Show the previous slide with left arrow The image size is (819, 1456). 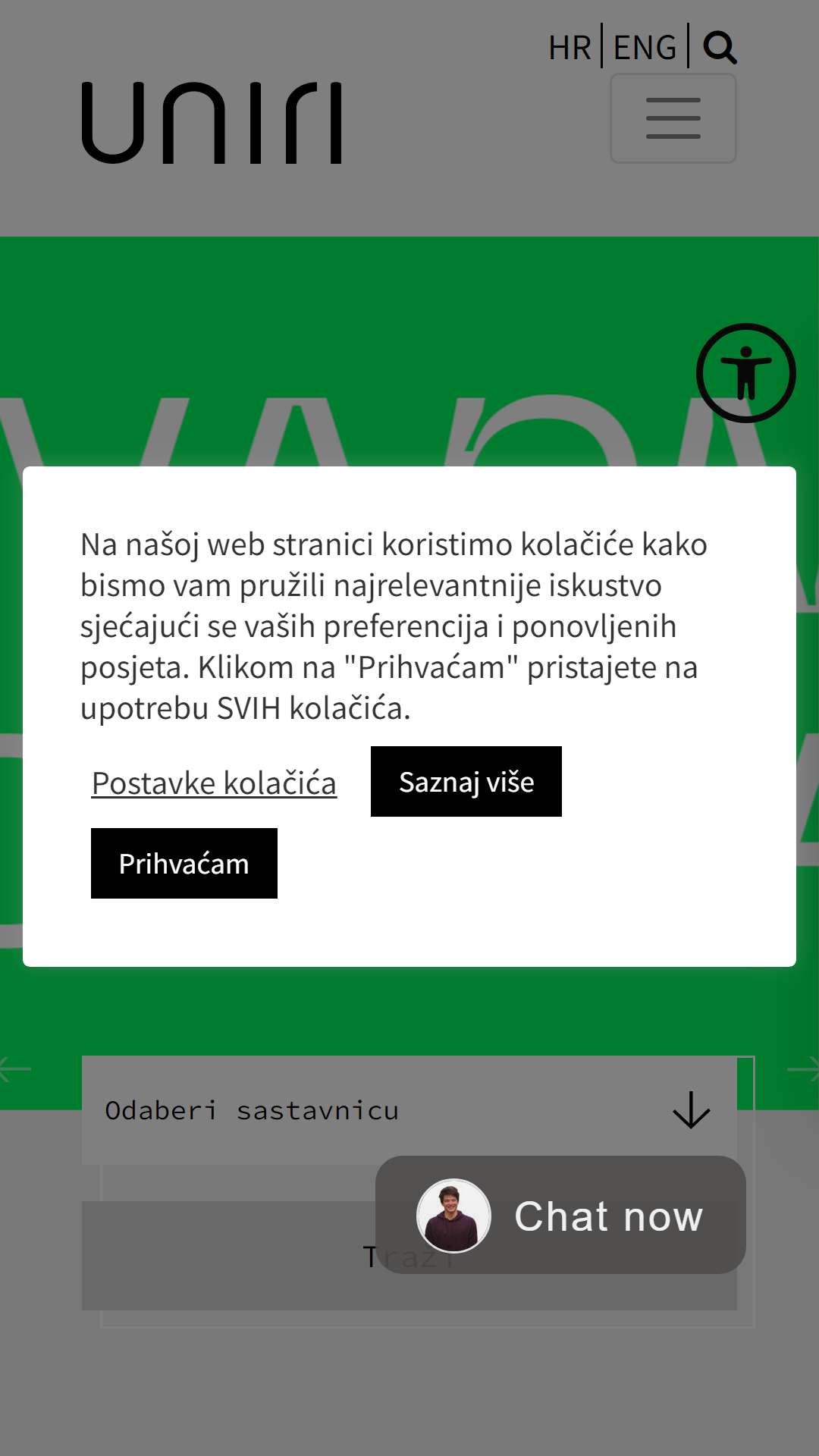(15, 1069)
